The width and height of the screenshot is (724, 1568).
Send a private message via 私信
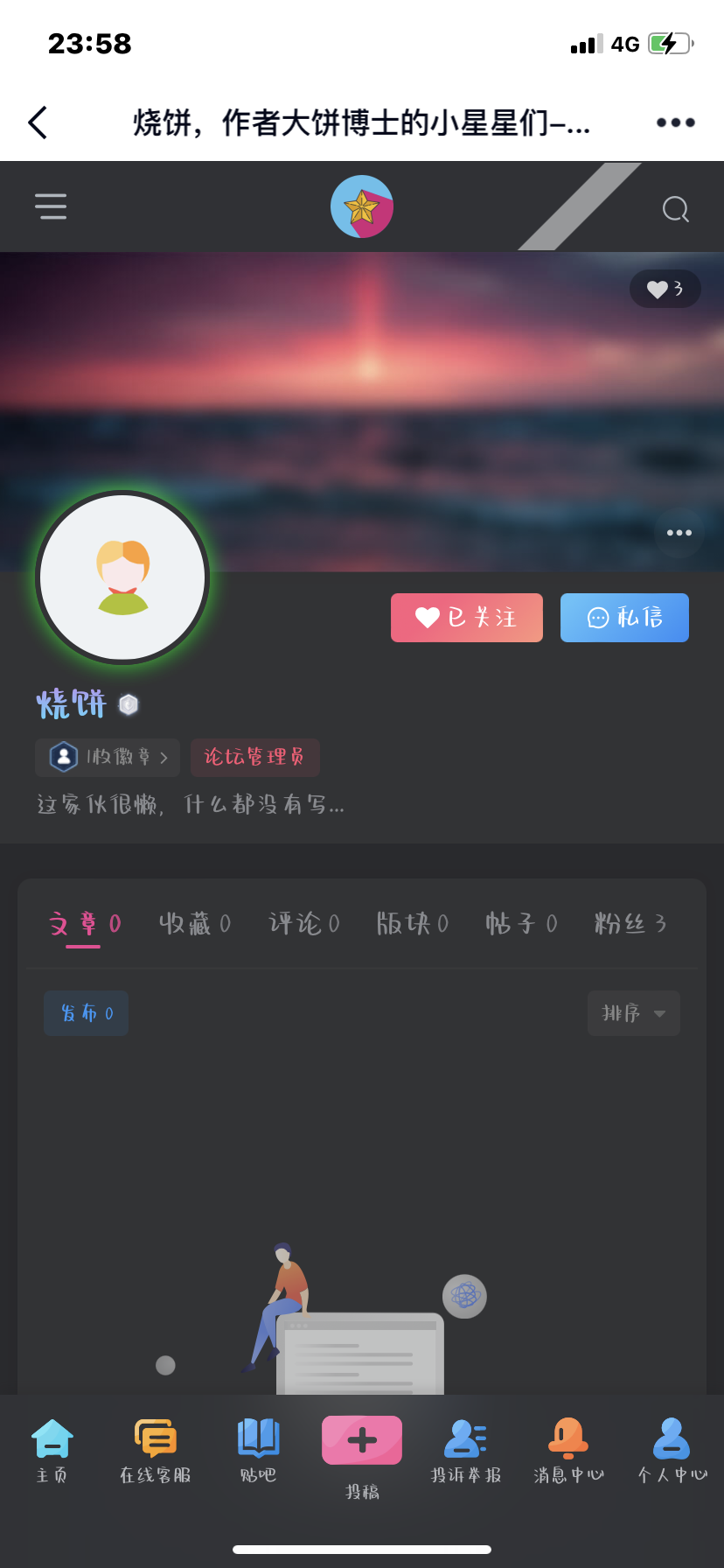coord(624,618)
